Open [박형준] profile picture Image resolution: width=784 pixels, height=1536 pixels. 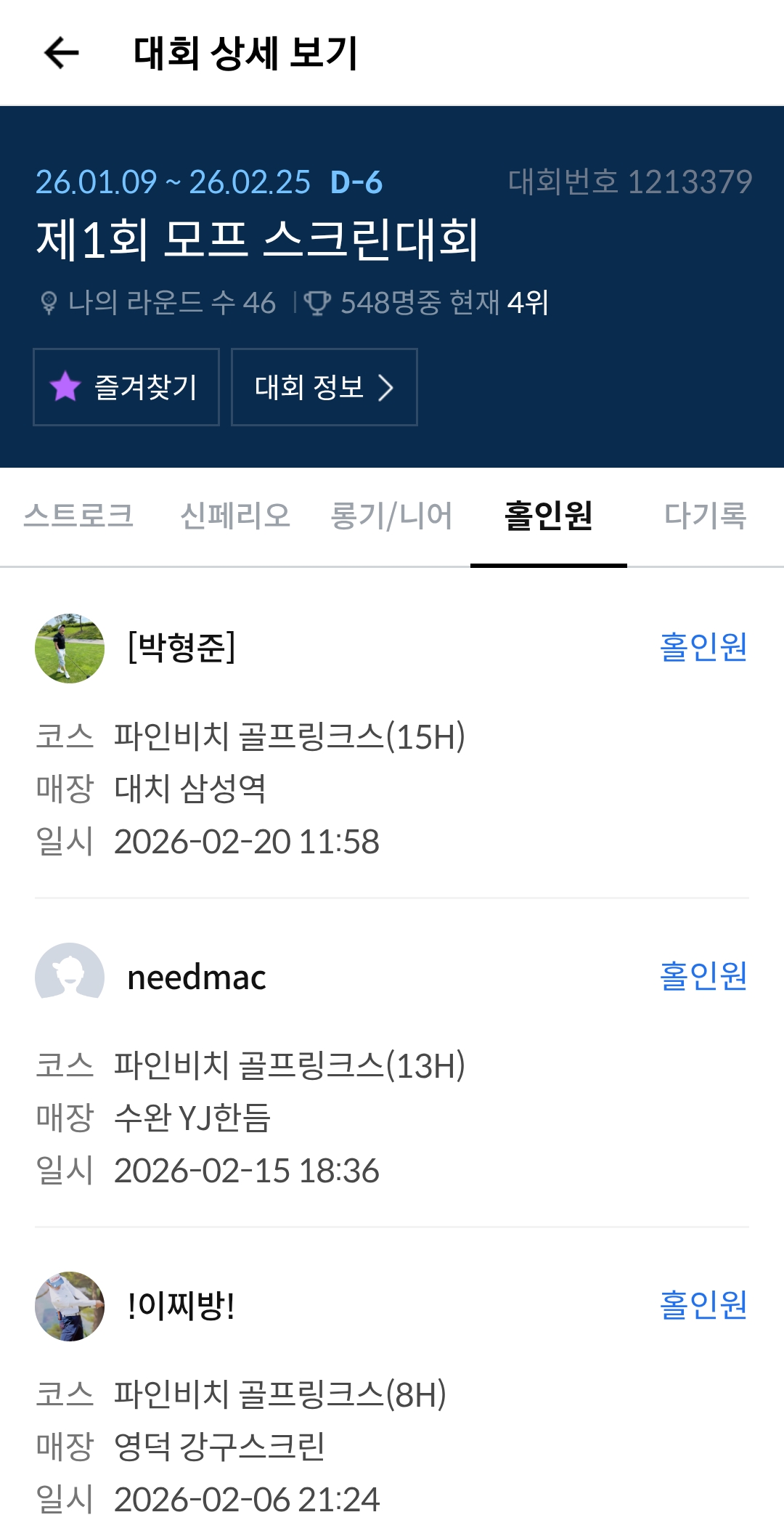[70, 648]
